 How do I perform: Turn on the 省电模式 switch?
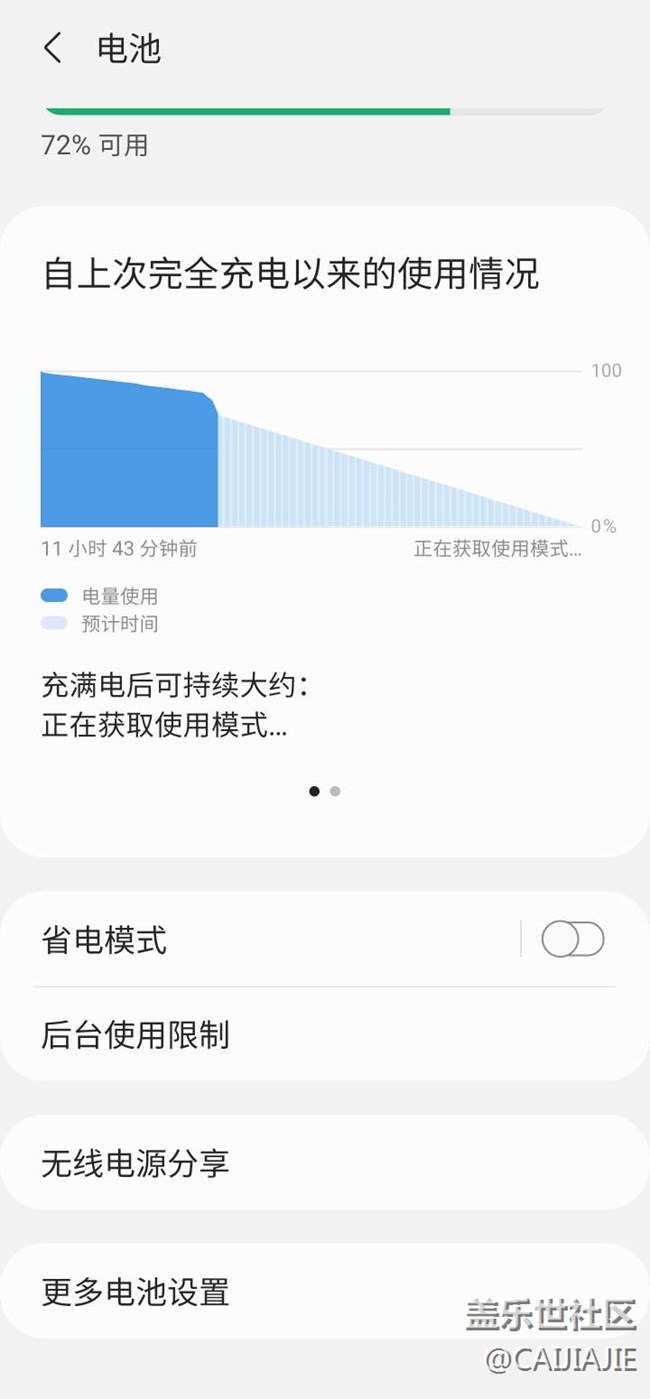point(572,940)
